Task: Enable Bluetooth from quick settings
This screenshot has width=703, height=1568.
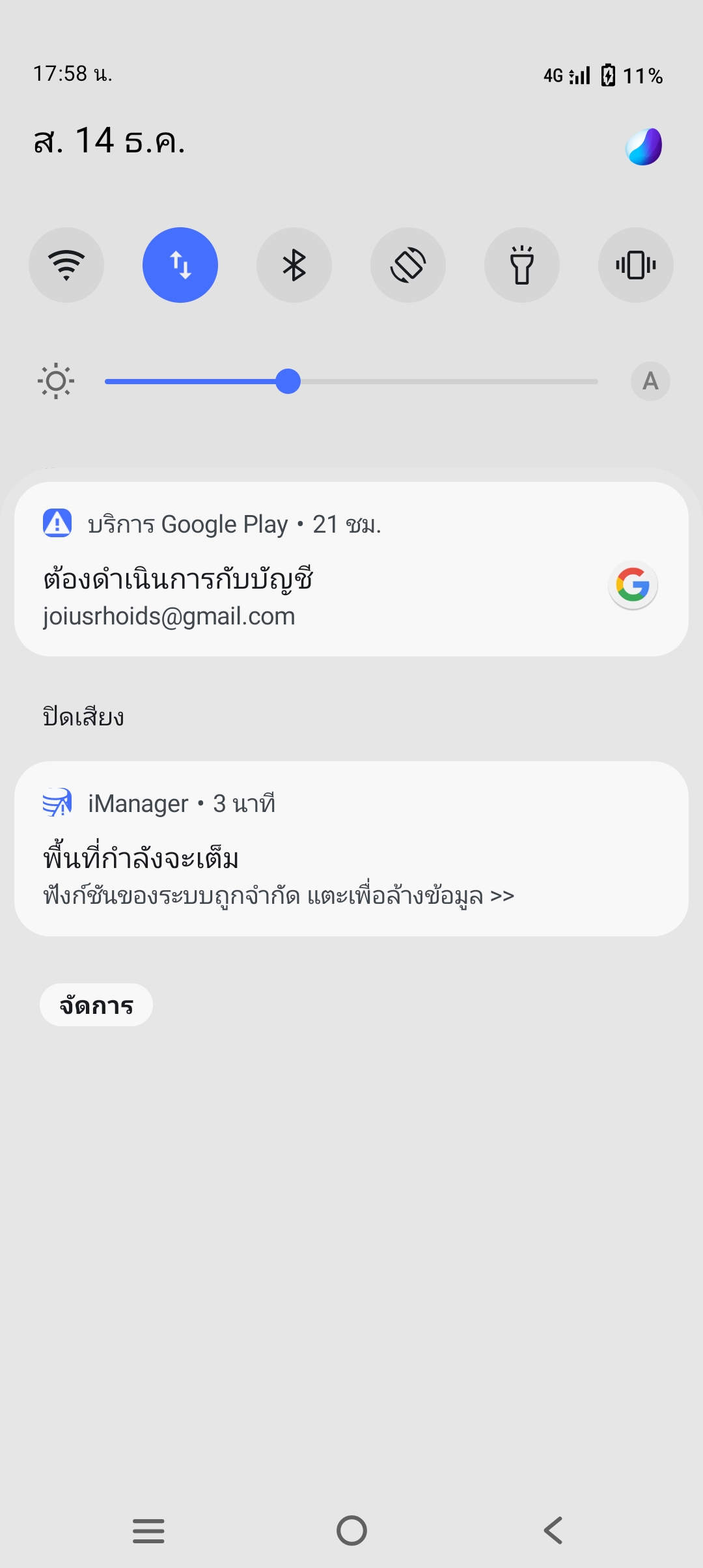Action: (294, 265)
